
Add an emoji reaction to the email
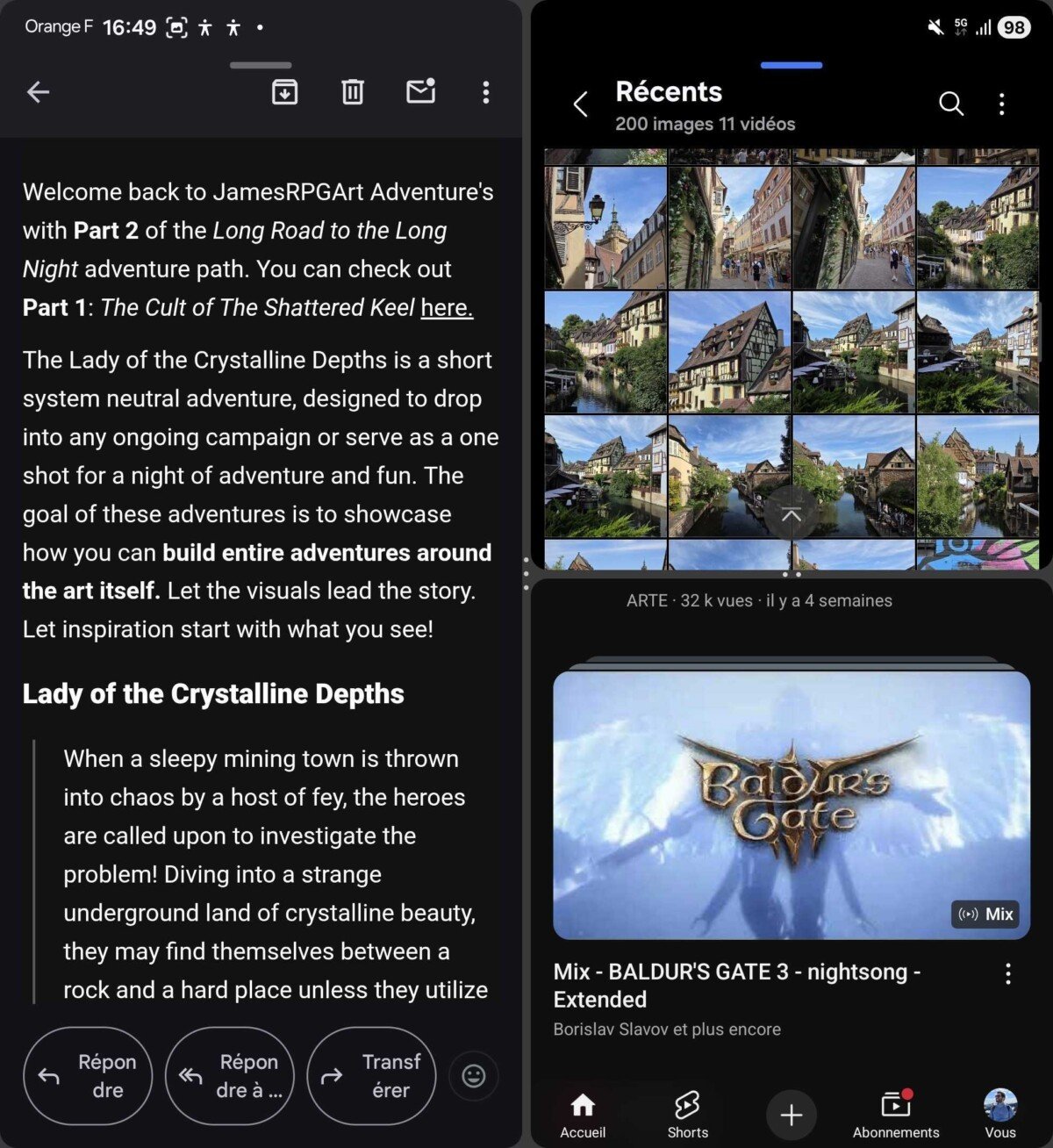pos(473,1075)
